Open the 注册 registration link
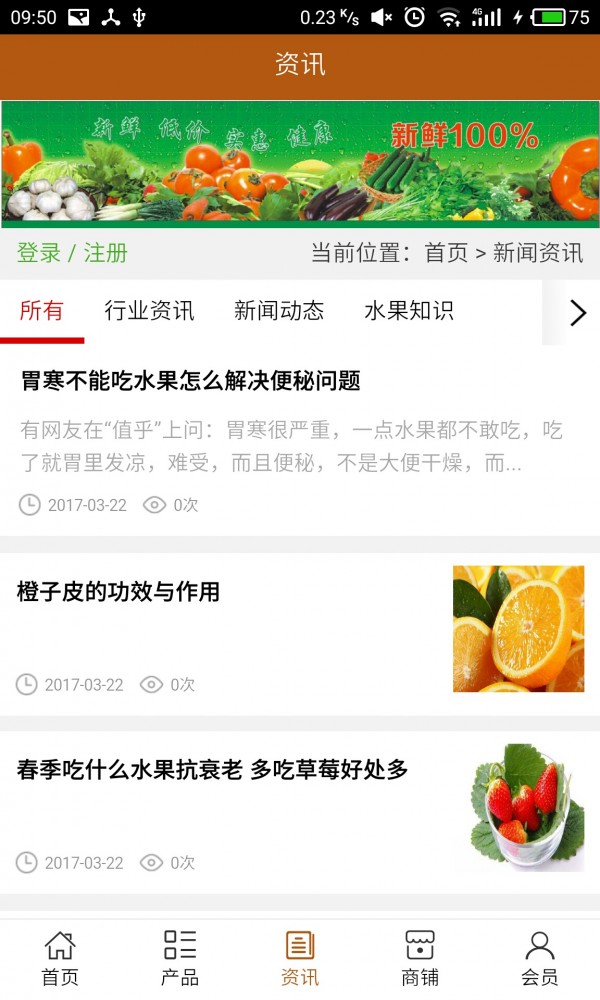600x1000 pixels. point(105,253)
